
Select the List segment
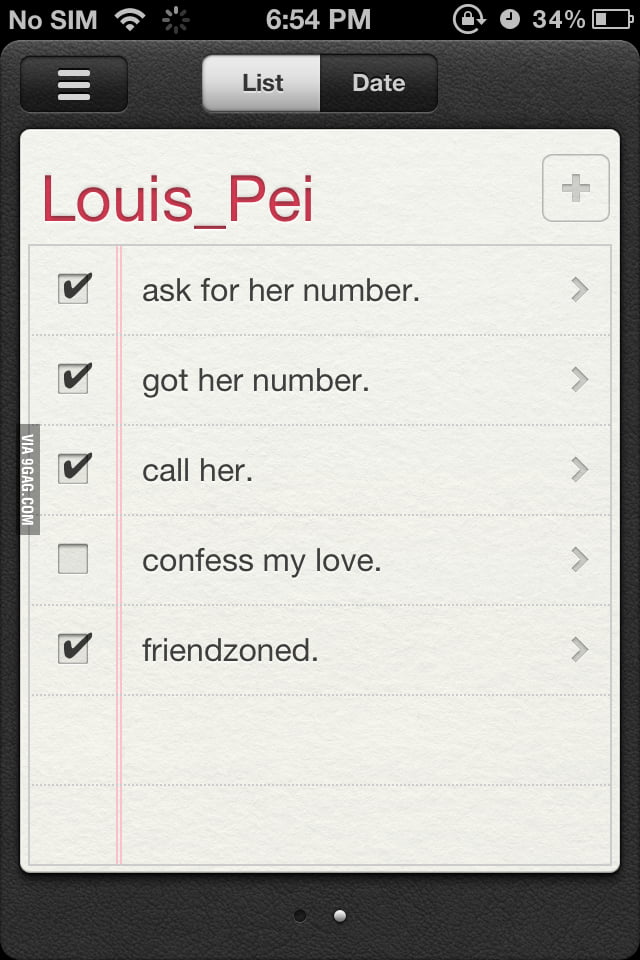pyautogui.click(x=262, y=83)
